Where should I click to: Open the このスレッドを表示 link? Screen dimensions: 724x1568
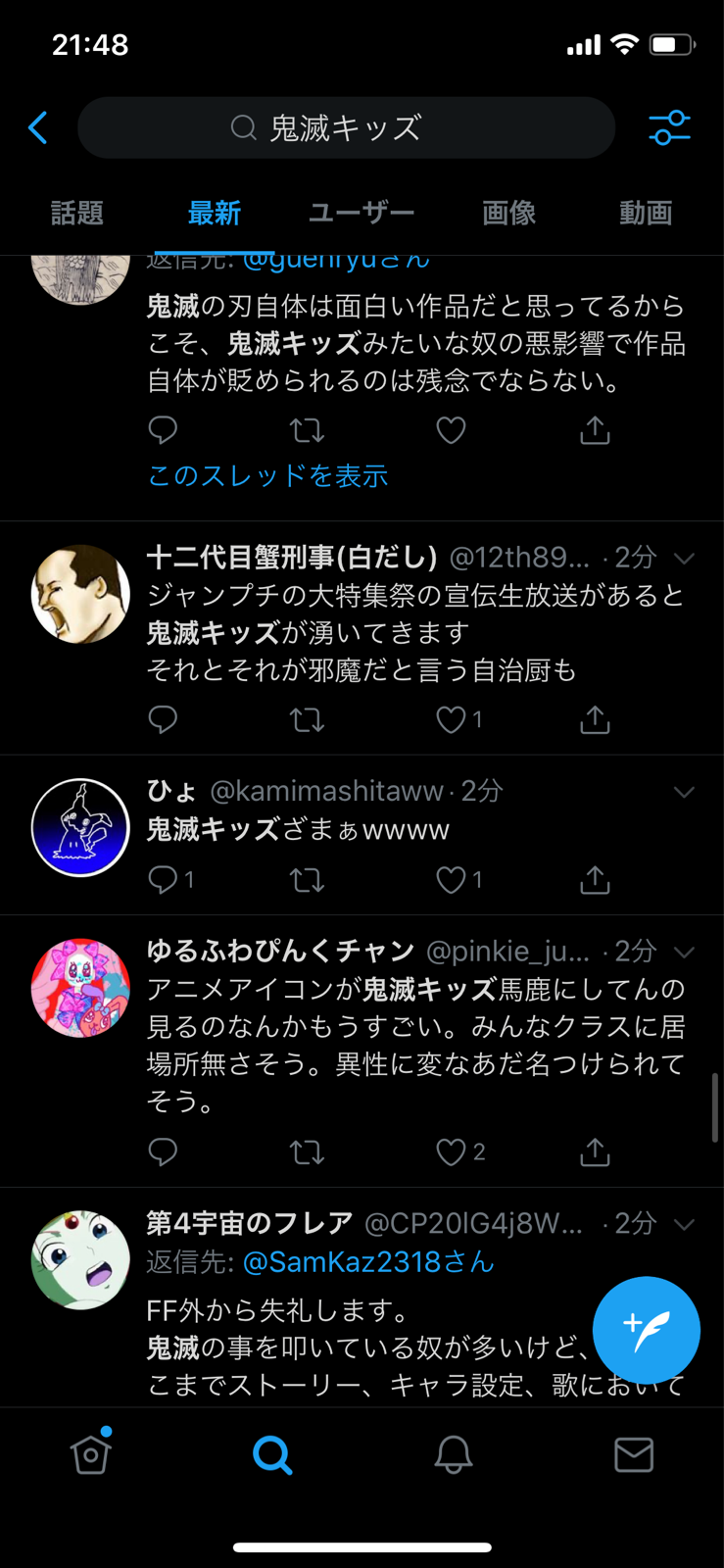267,476
